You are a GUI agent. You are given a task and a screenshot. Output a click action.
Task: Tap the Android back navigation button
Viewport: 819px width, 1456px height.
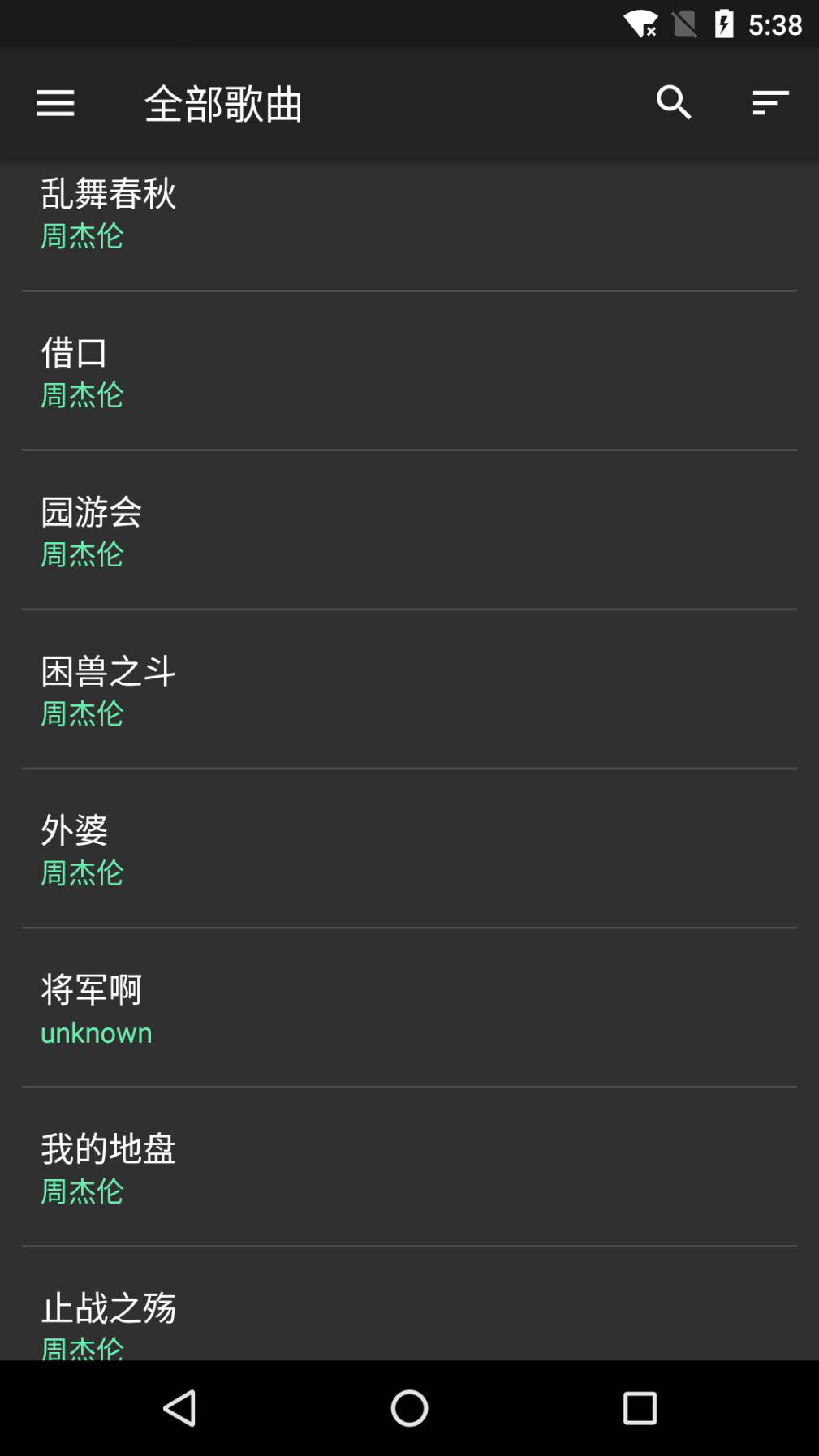(180, 1408)
